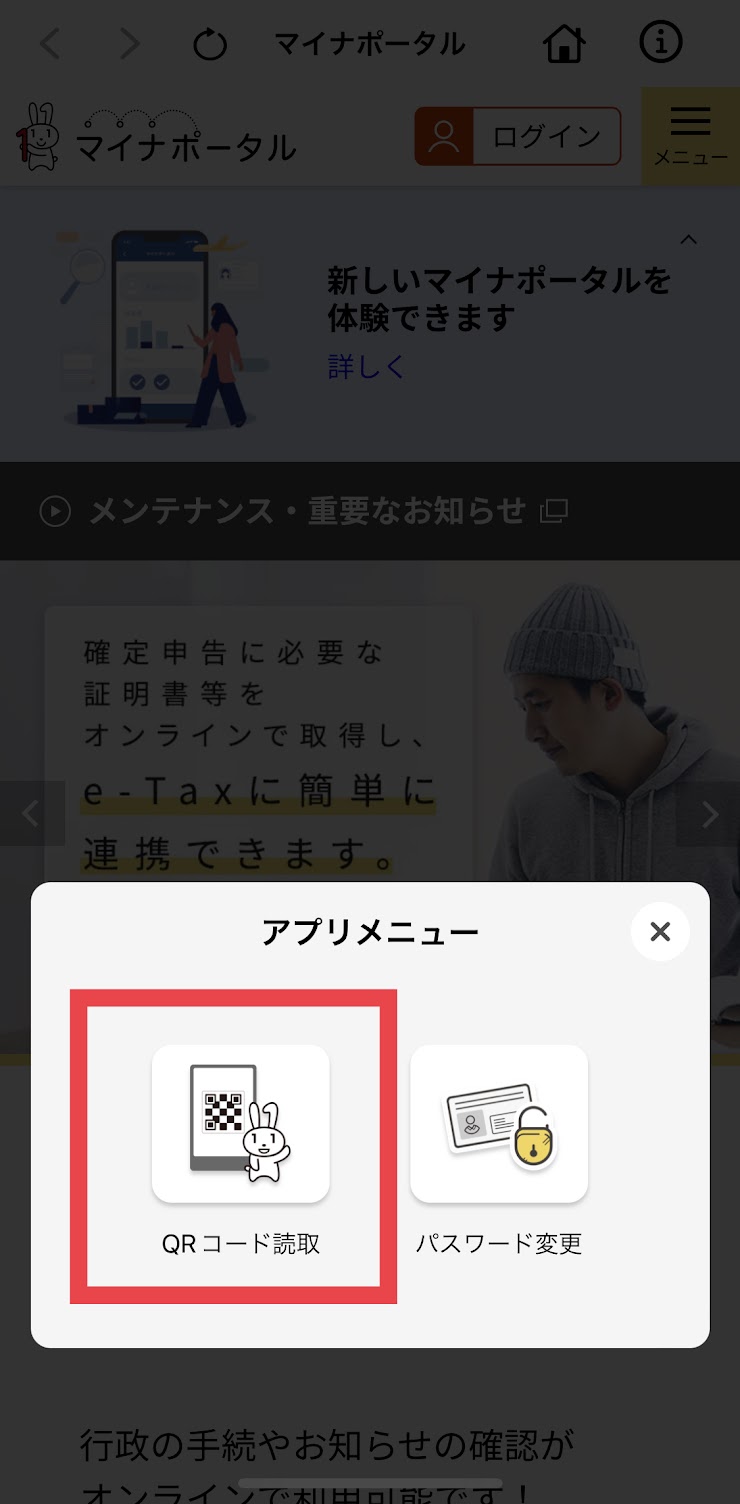Show the next carousel slide
The width and height of the screenshot is (740, 1504).
coord(709,814)
